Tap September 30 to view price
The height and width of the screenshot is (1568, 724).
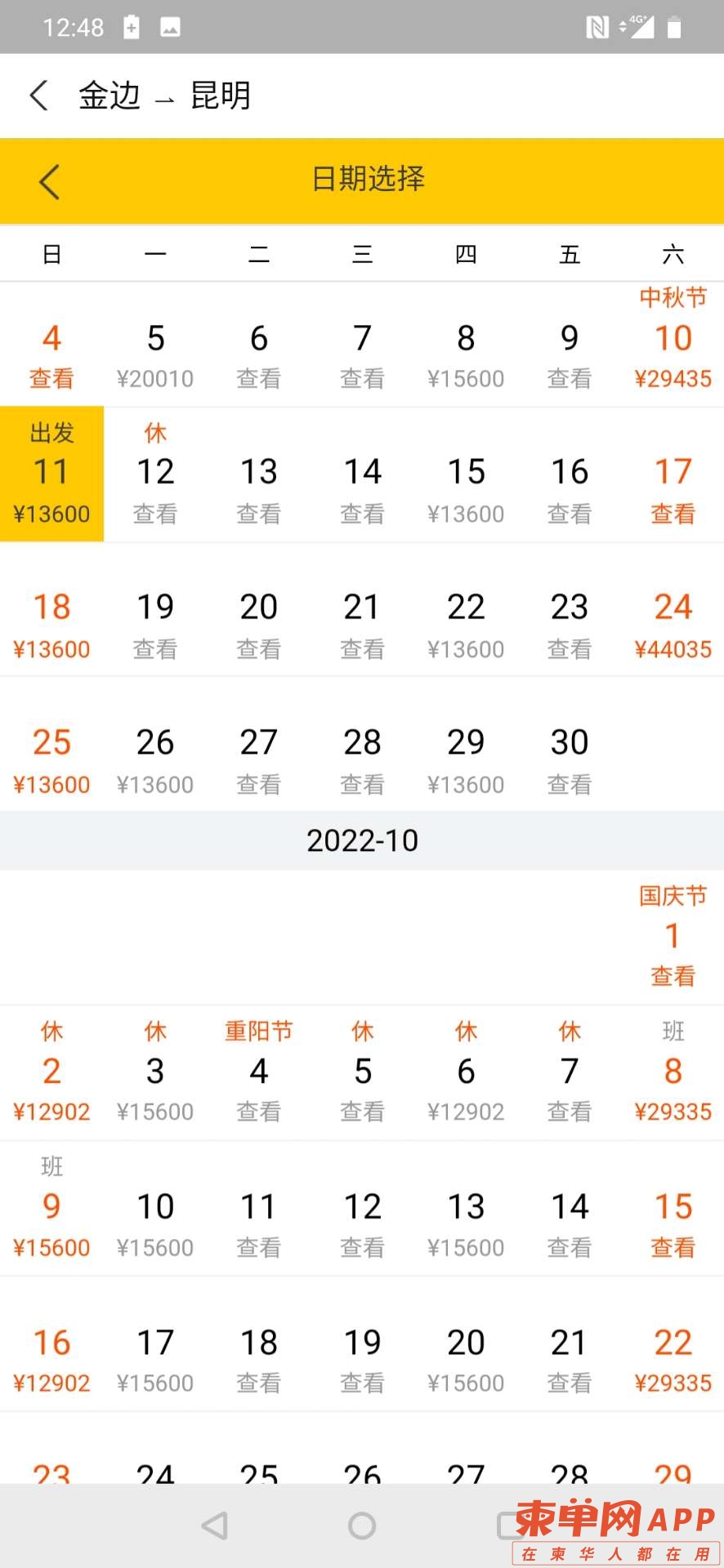pos(570,759)
